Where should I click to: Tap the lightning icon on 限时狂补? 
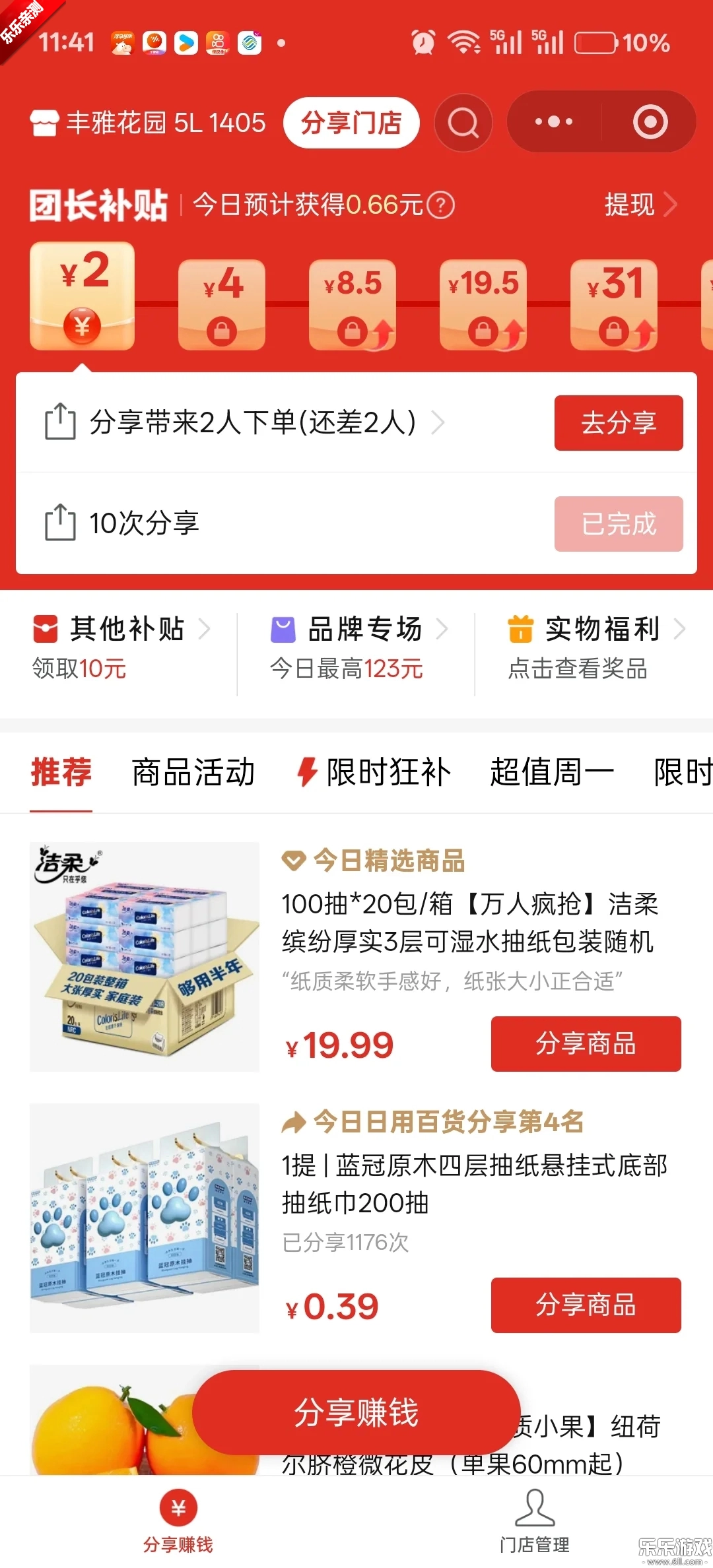click(306, 772)
